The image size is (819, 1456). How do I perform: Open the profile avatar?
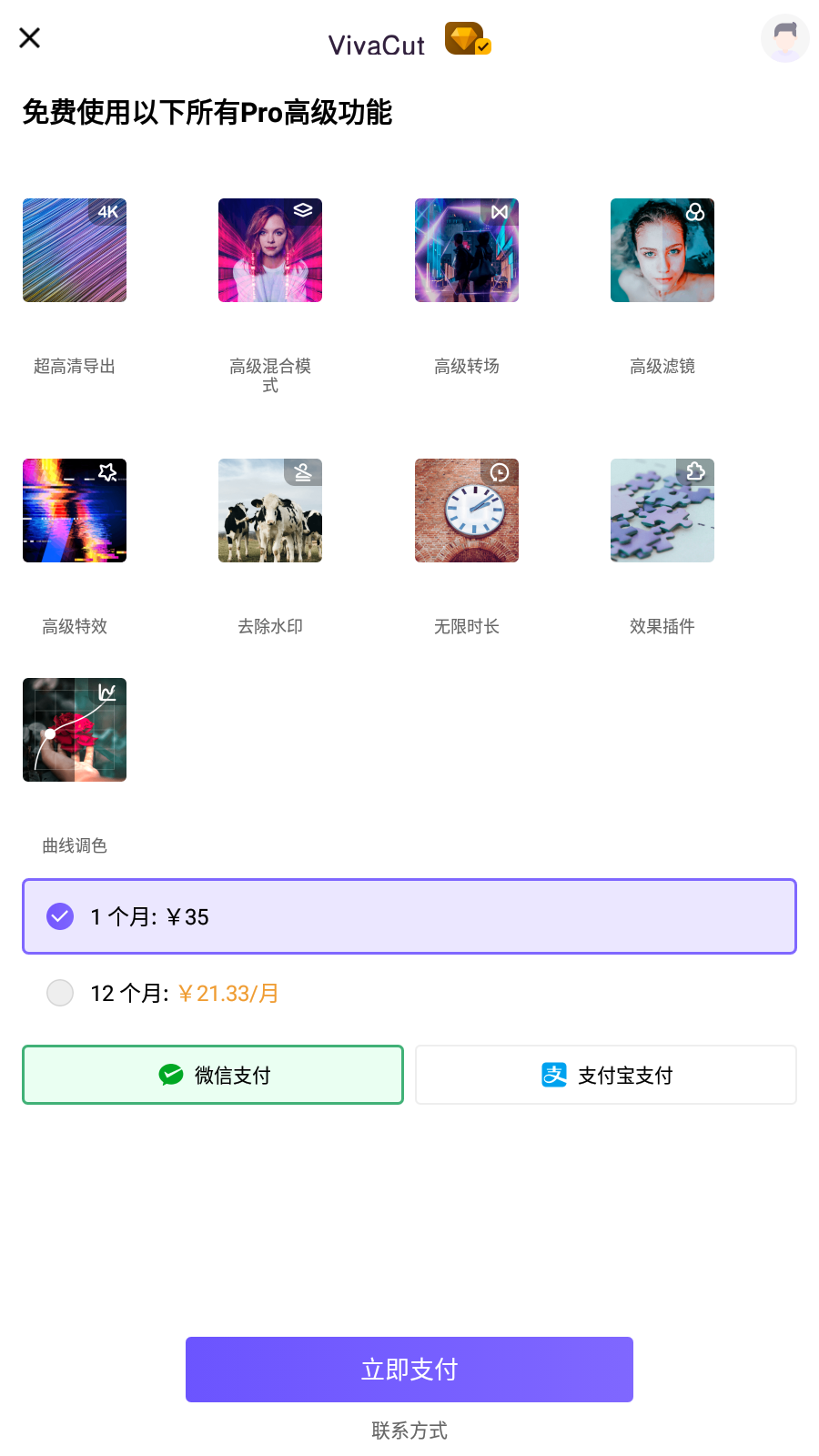(784, 39)
